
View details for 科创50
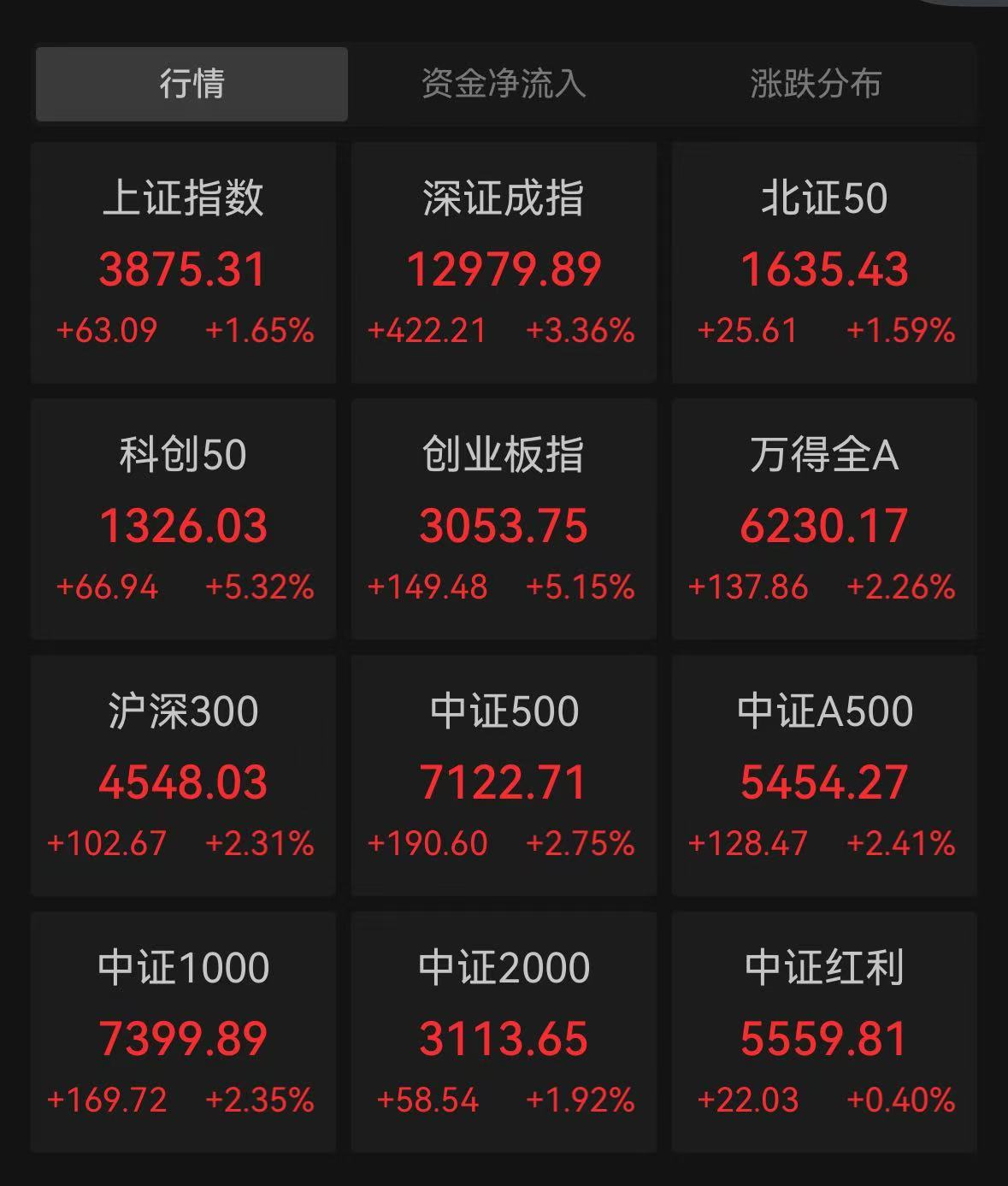pyautogui.click(x=183, y=519)
